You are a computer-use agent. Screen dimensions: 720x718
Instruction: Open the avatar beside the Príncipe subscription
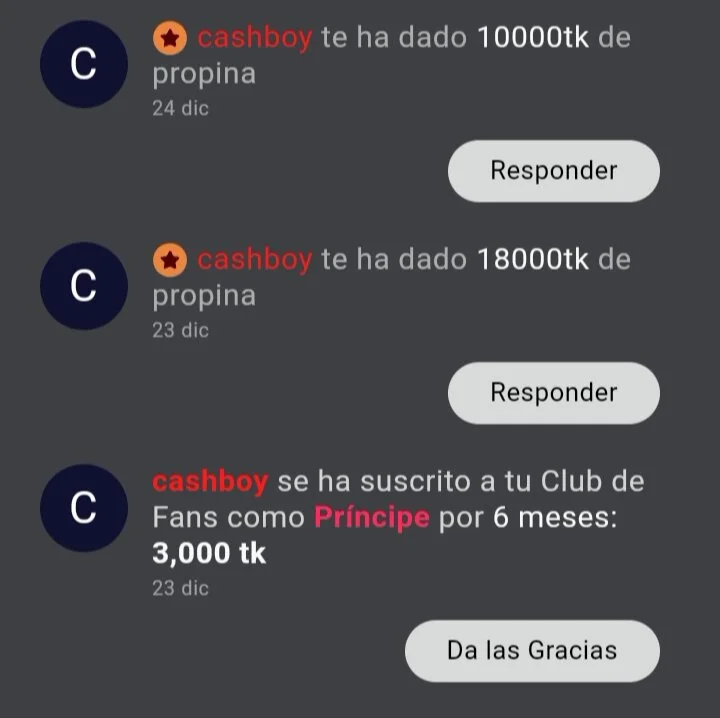click(x=84, y=508)
